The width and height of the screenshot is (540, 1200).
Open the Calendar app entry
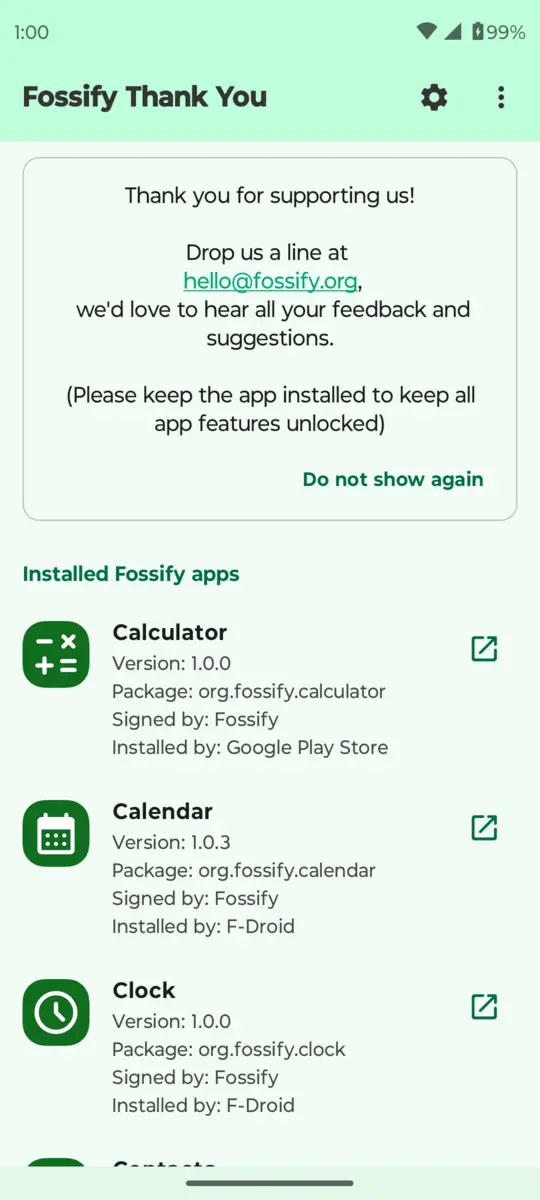click(x=270, y=869)
